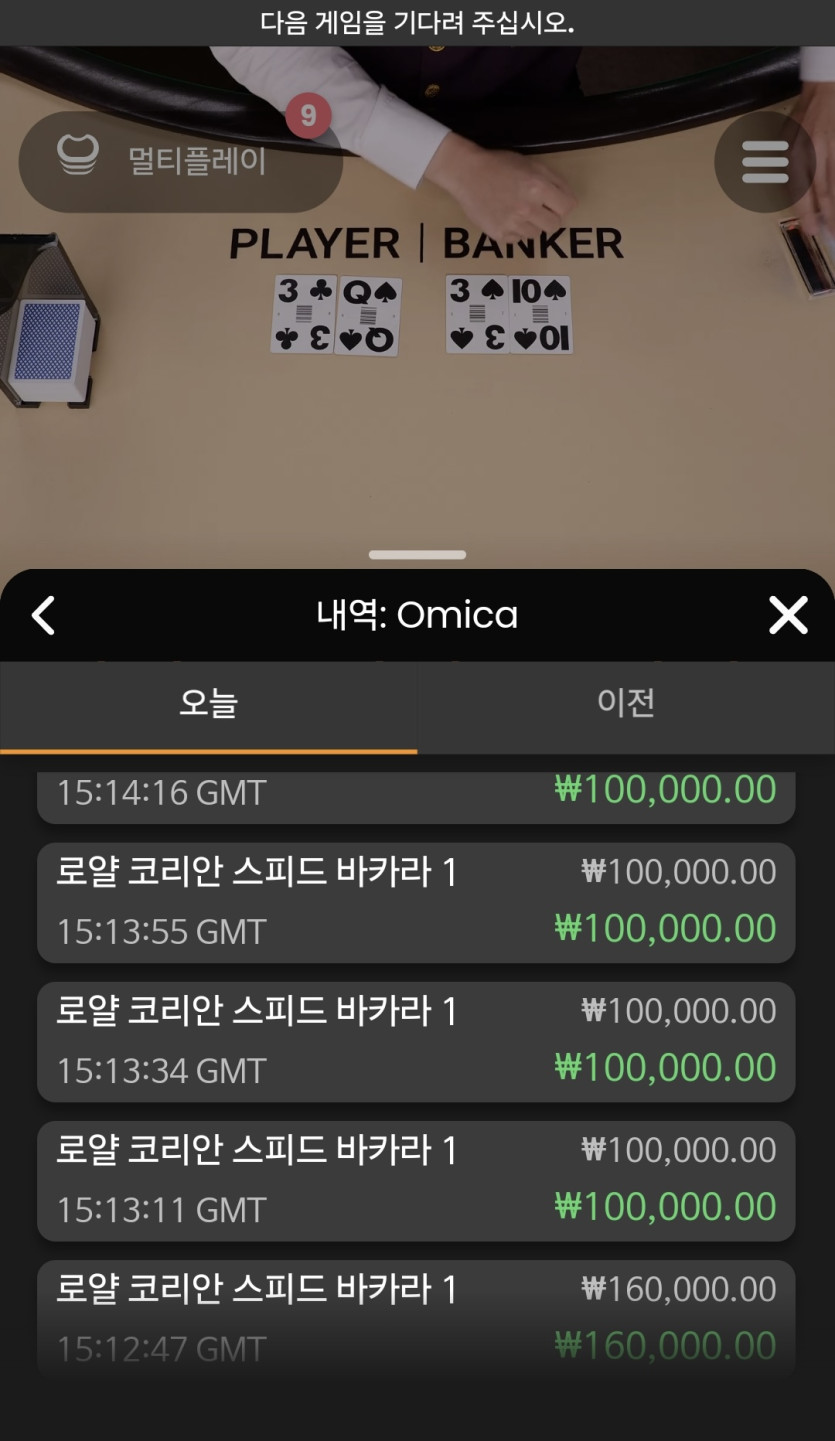Open the 15:13:11 GMT history entry

click(x=416, y=1180)
